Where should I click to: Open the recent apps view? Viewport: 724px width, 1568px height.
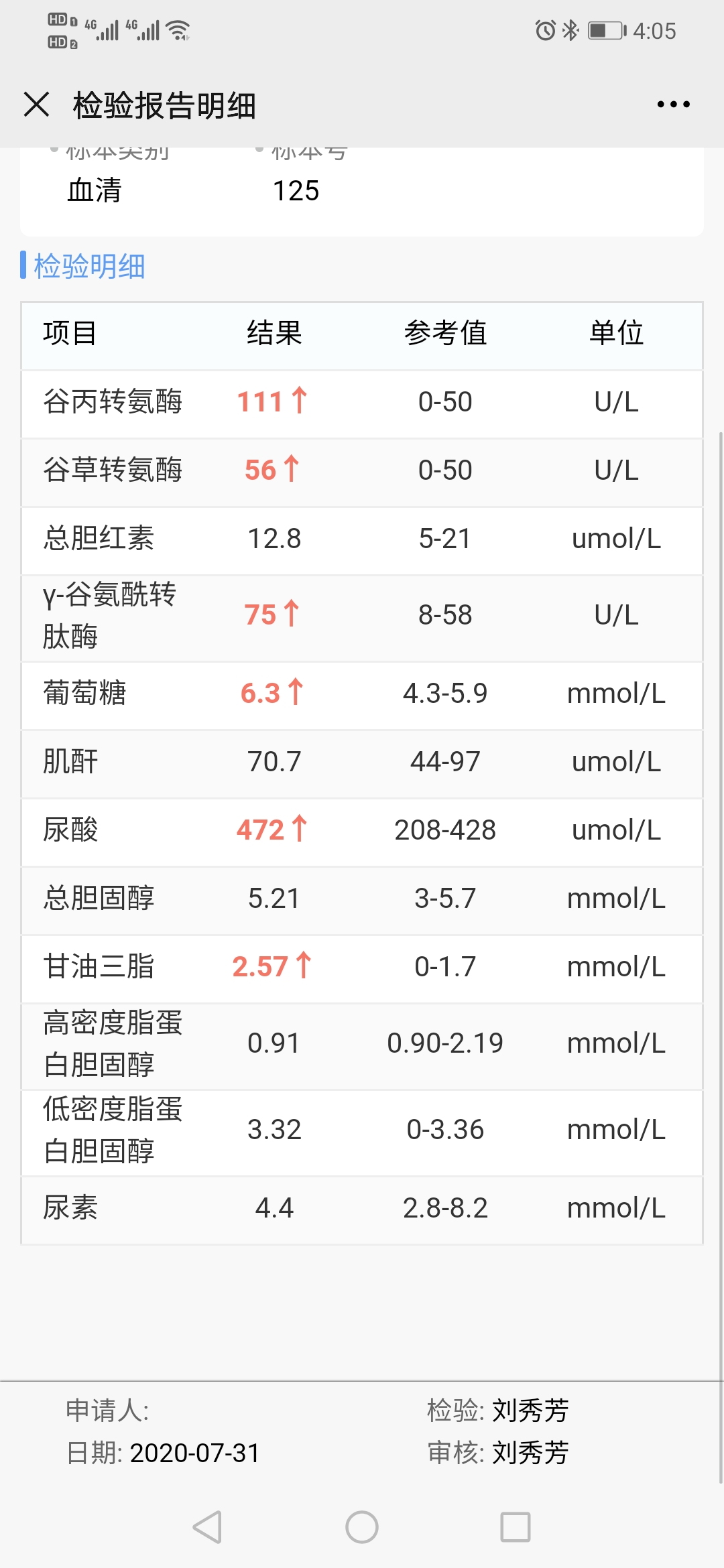tap(516, 1527)
